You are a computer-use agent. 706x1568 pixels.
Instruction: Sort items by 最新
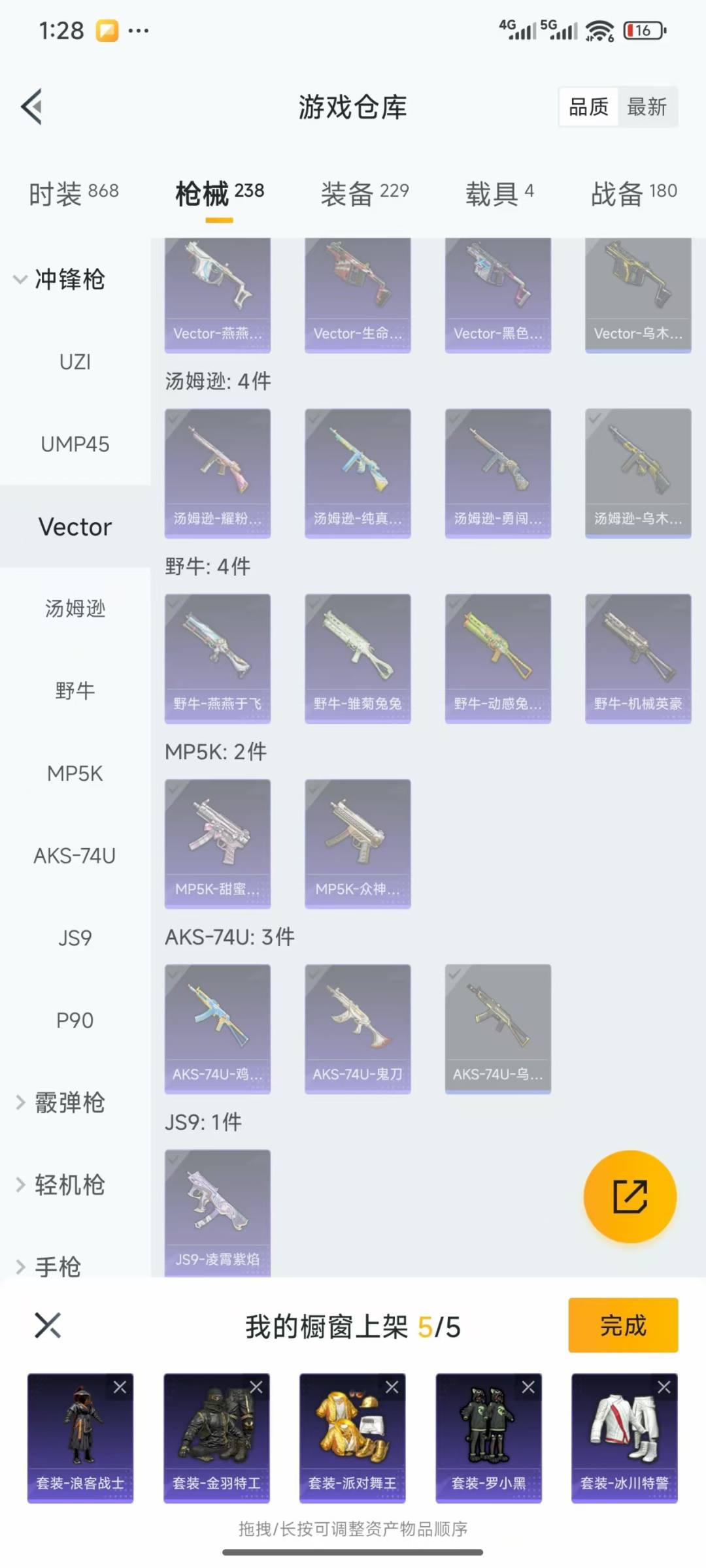click(x=647, y=106)
